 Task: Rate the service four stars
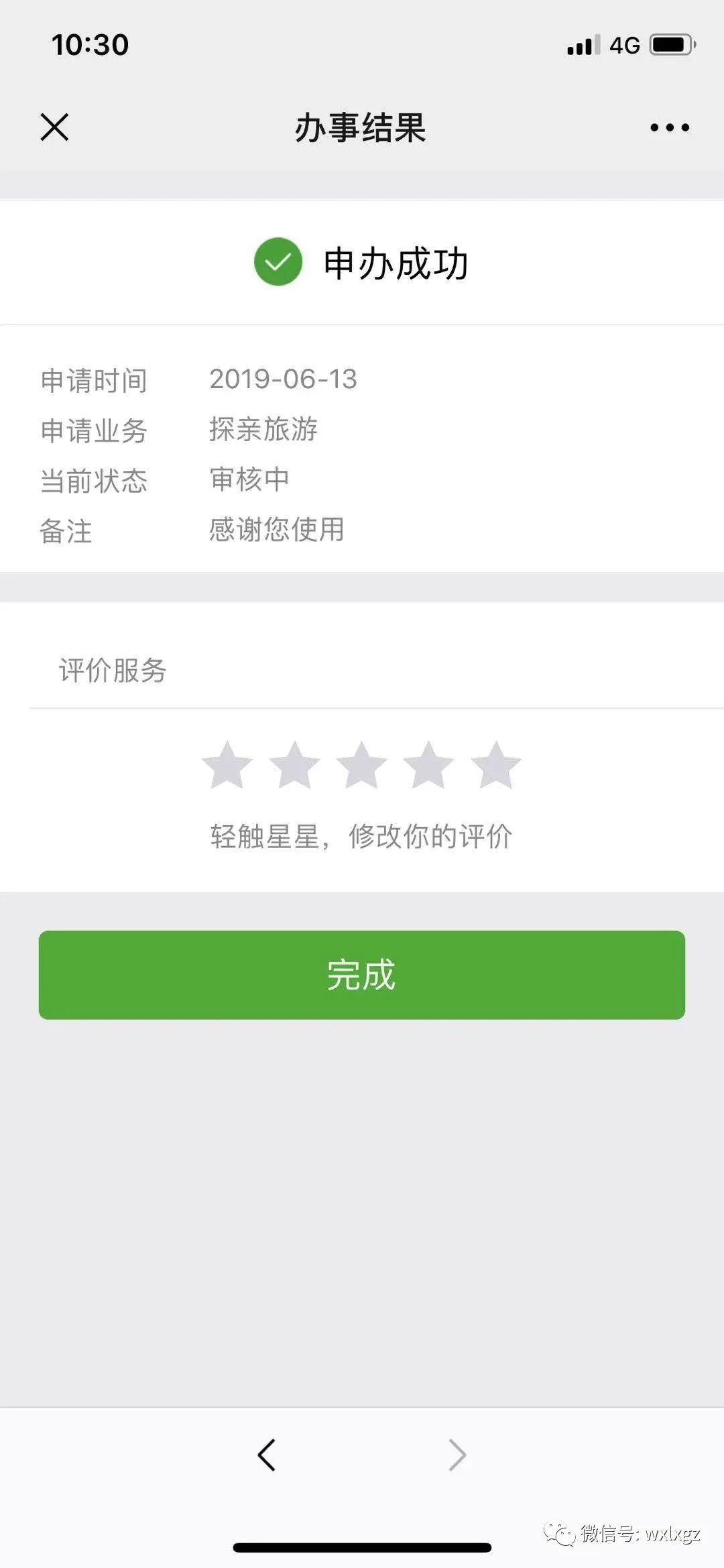click(x=428, y=765)
